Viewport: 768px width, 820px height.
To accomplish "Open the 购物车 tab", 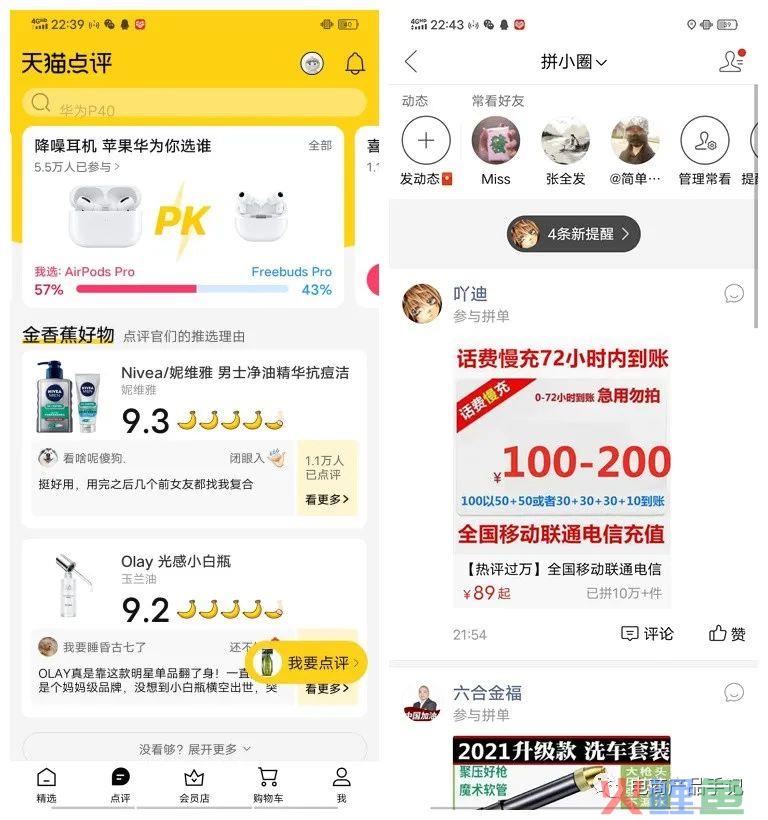I will 267,785.
